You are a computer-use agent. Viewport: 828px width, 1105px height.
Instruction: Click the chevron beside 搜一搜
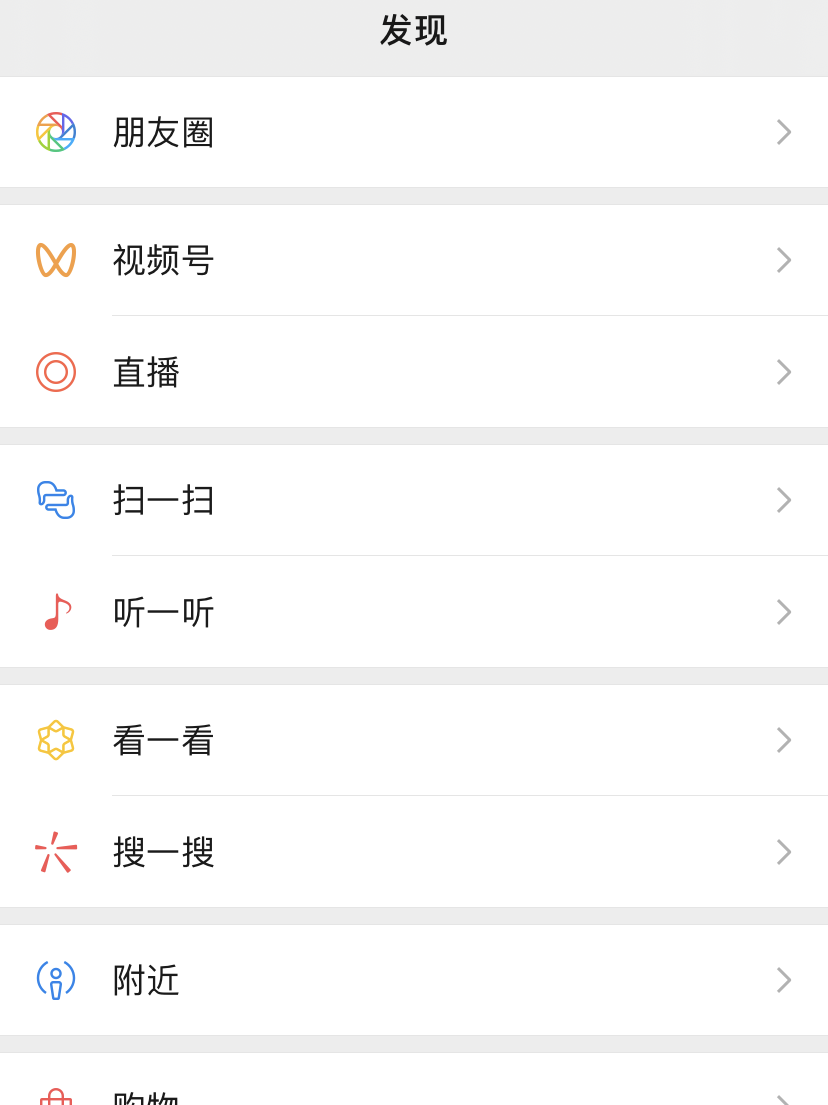coord(784,852)
